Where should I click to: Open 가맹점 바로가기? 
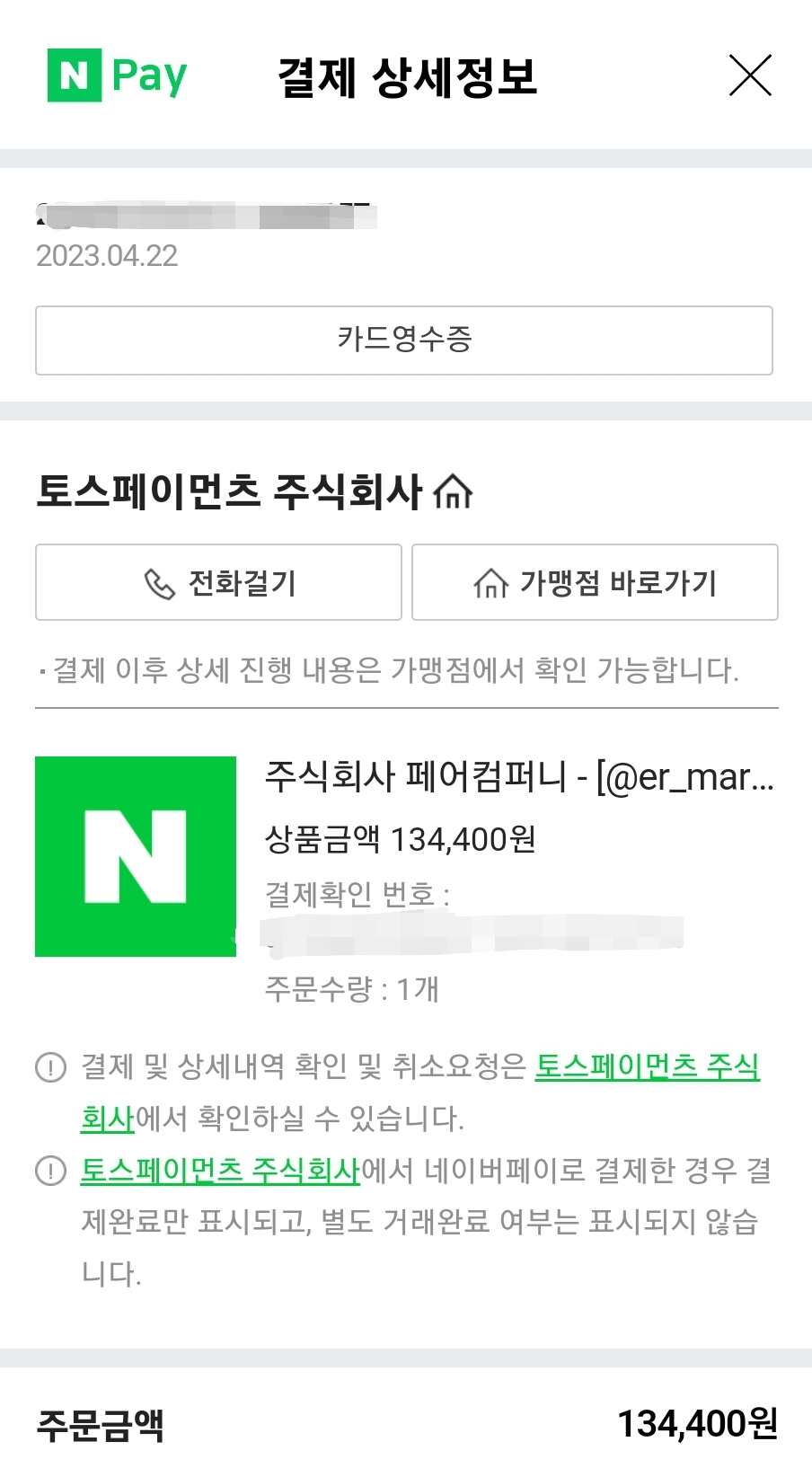(594, 582)
